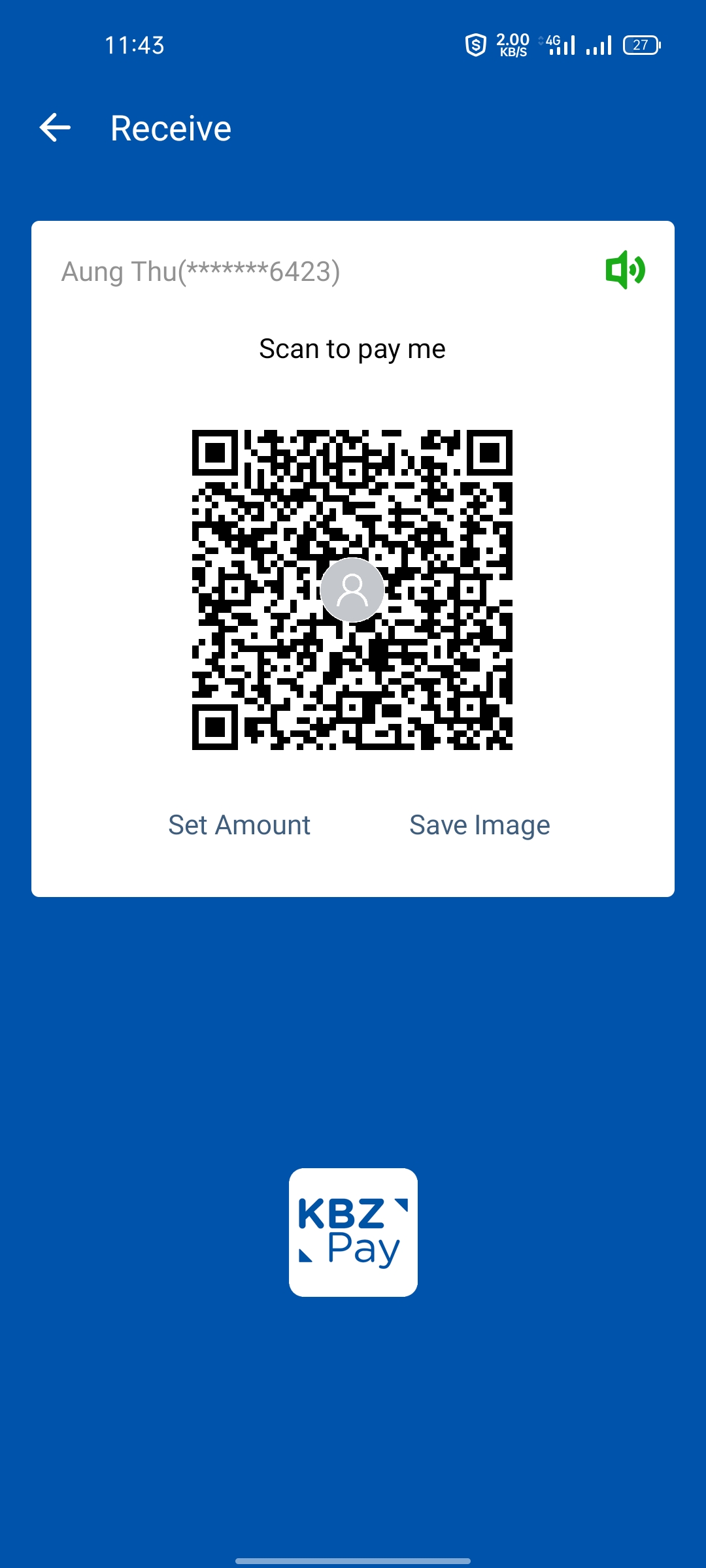This screenshot has height=1568, width=706.
Task: Go back from the Receive screen
Action: [x=55, y=127]
